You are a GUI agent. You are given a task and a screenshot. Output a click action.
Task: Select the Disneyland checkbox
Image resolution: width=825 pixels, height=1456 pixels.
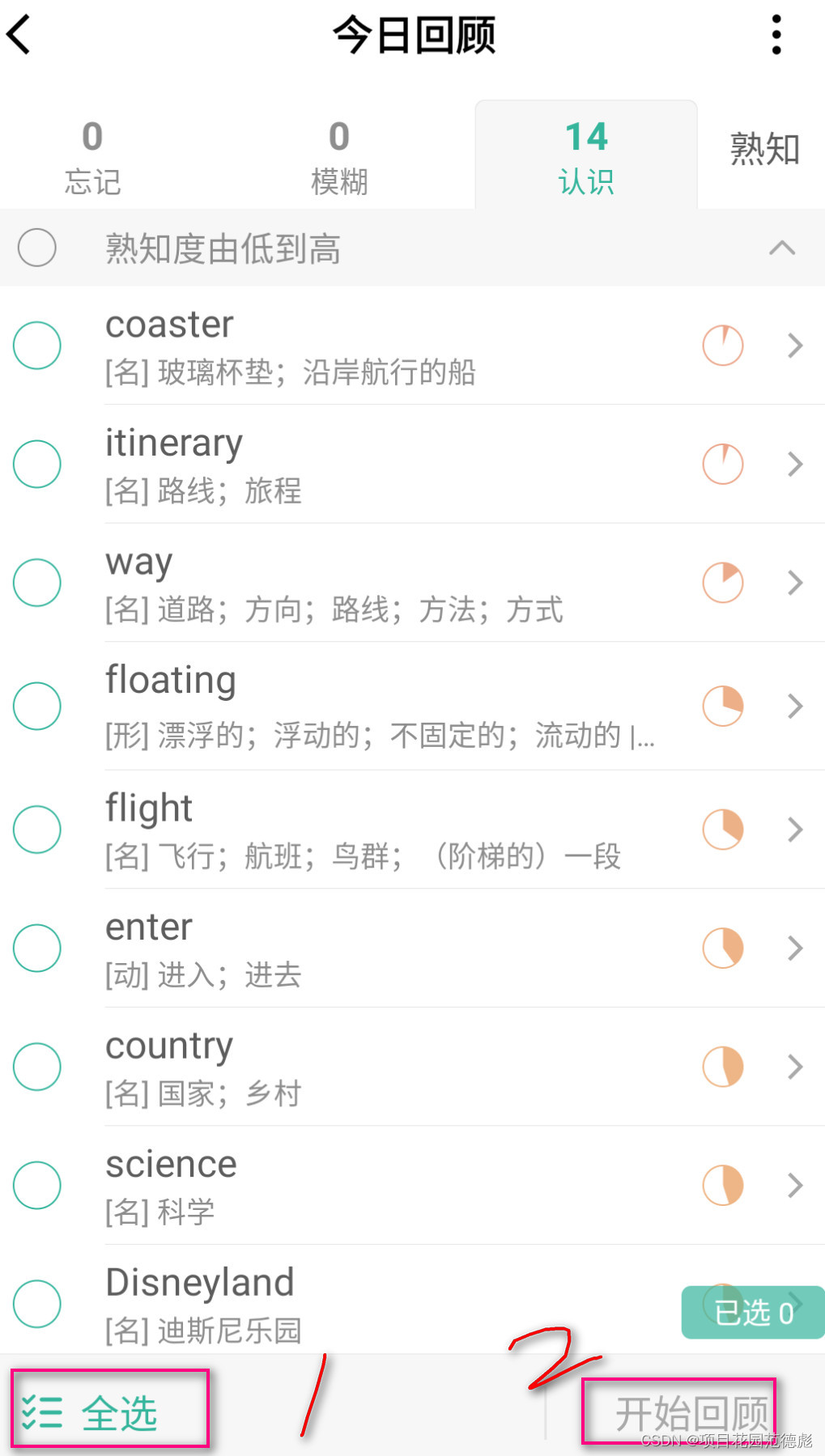(x=37, y=1304)
